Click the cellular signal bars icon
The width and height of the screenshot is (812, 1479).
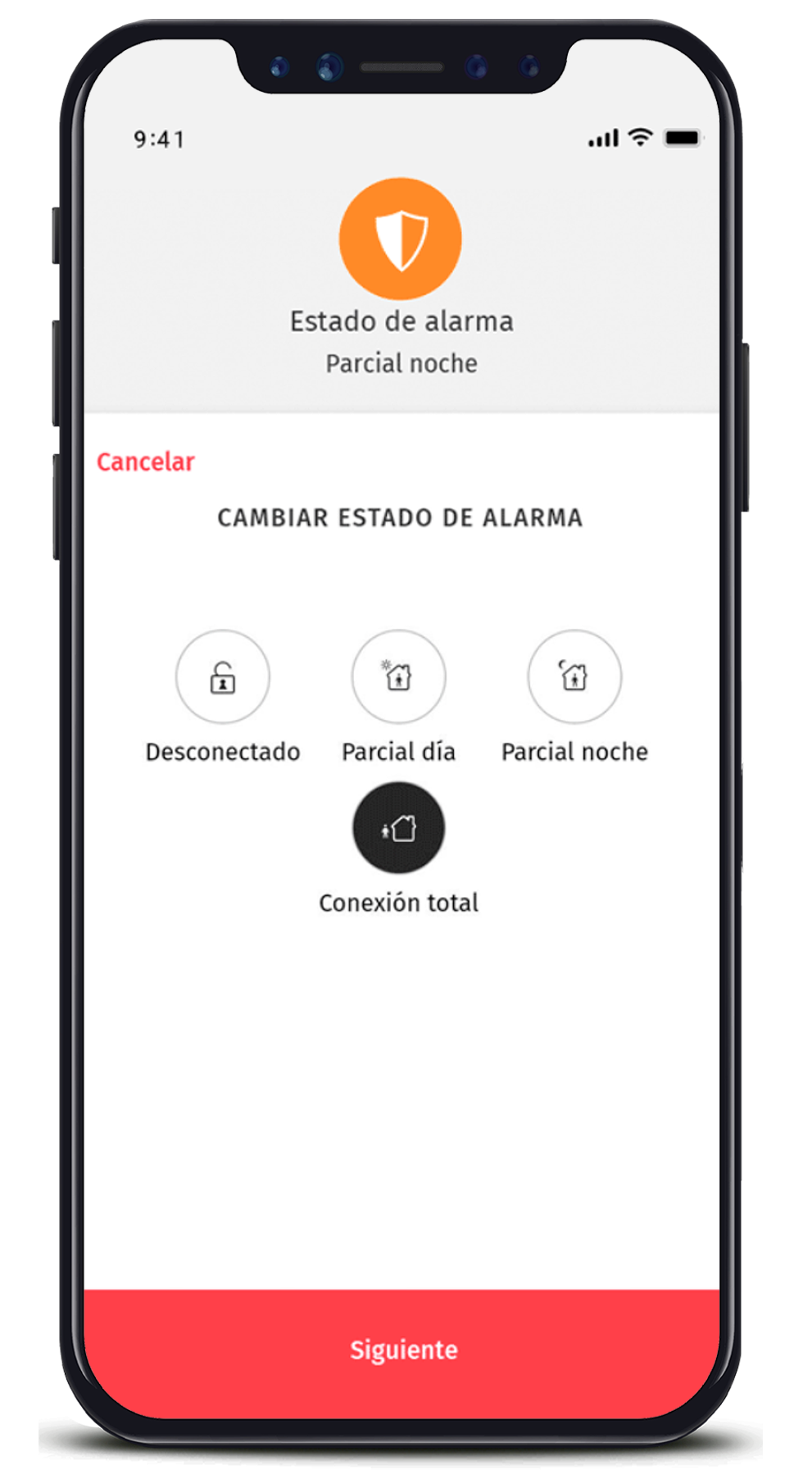coord(601,138)
